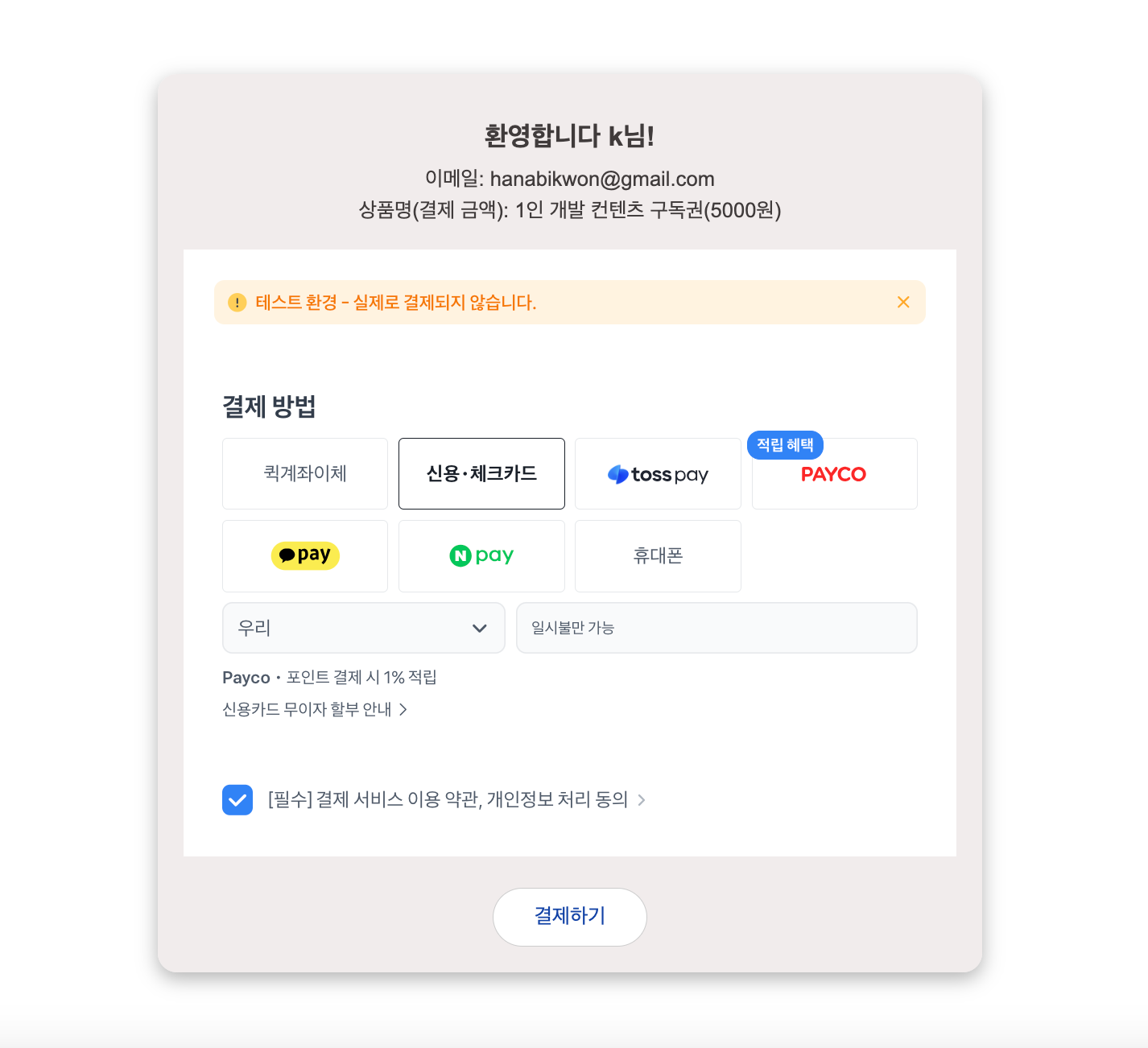The width and height of the screenshot is (1148, 1048).
Task: Expand the payment terms agreement details chevron
Action: click(x=642, y=800)
